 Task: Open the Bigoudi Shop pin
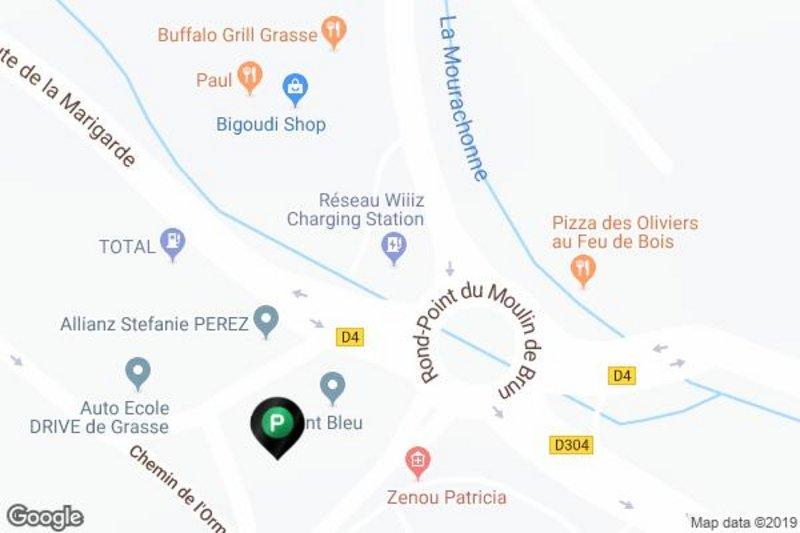click(295, 89)
